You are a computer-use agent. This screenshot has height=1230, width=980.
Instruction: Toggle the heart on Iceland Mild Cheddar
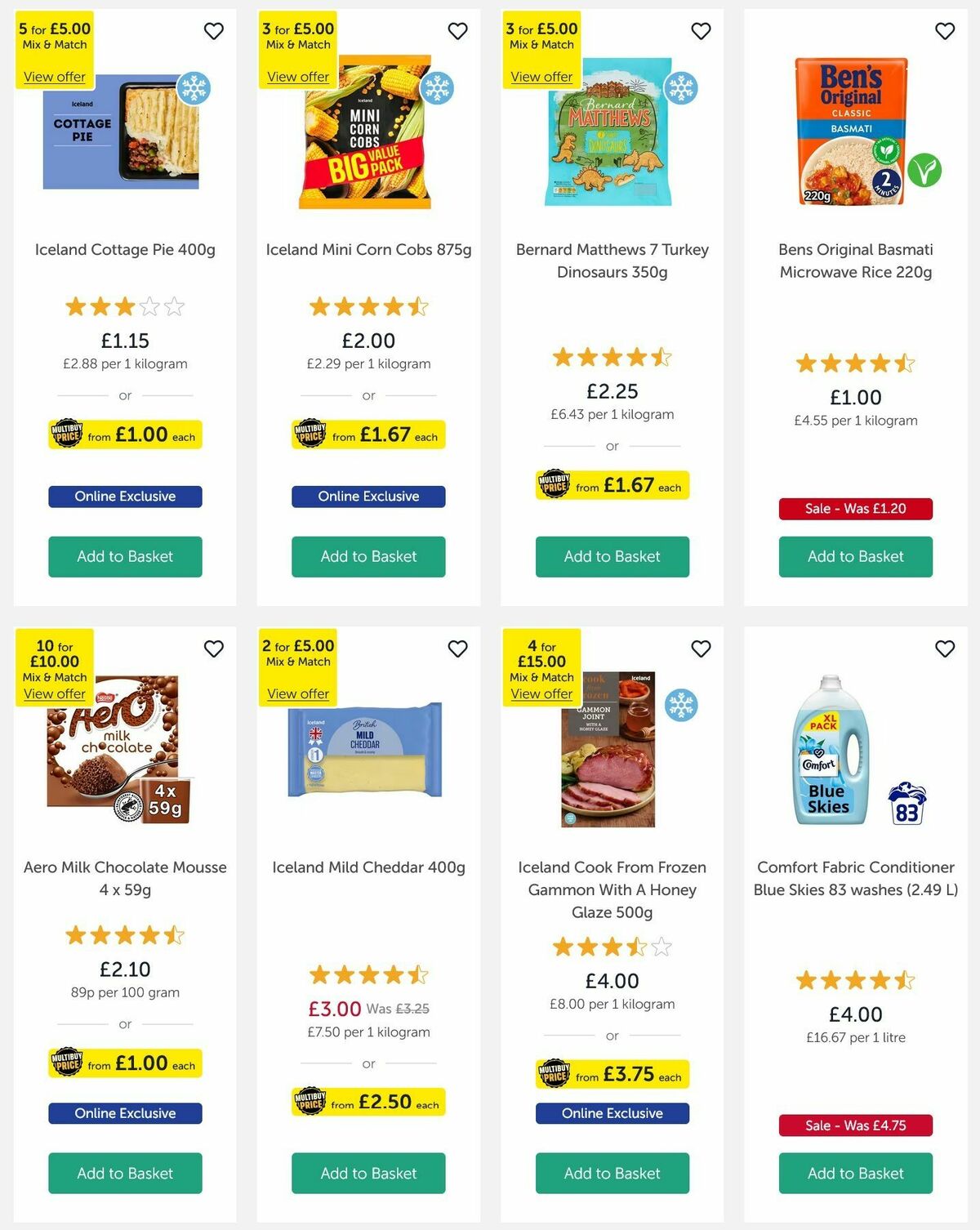pyautogui.click(x=457, y=648)
